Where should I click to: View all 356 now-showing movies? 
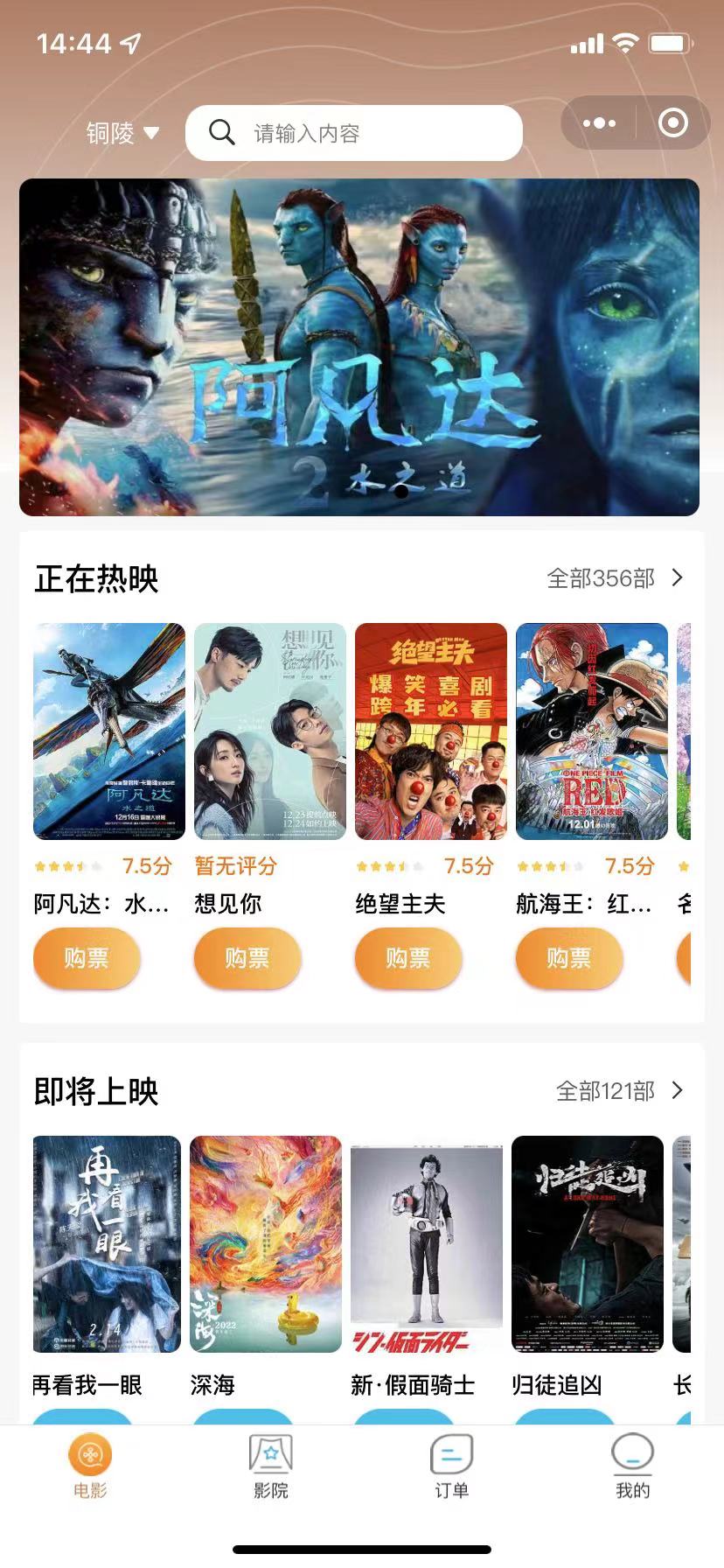(615, 578)
